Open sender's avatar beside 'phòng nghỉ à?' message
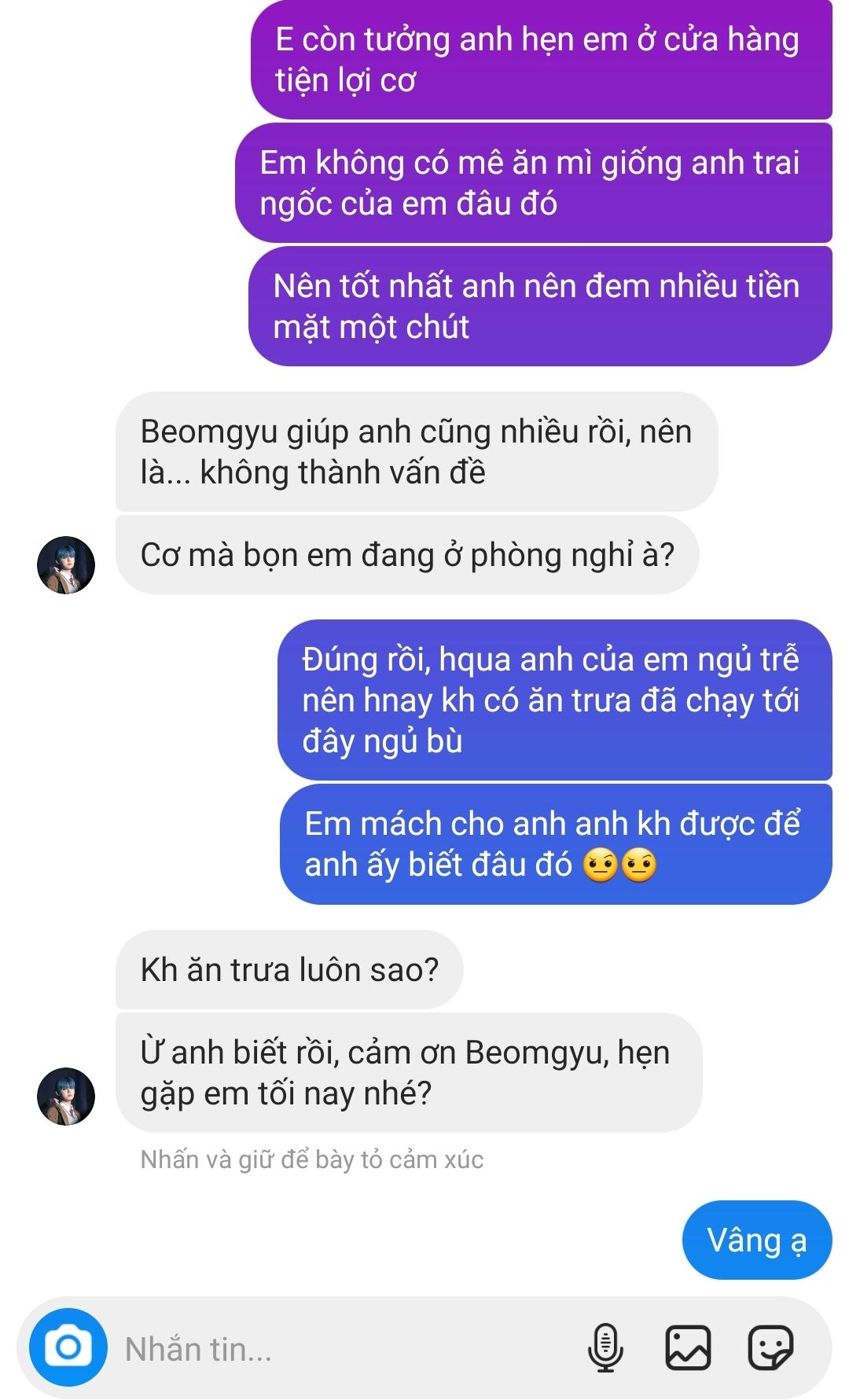Image resolution: width=849 pixels, height=1400 pixels. tap(66, 564)
